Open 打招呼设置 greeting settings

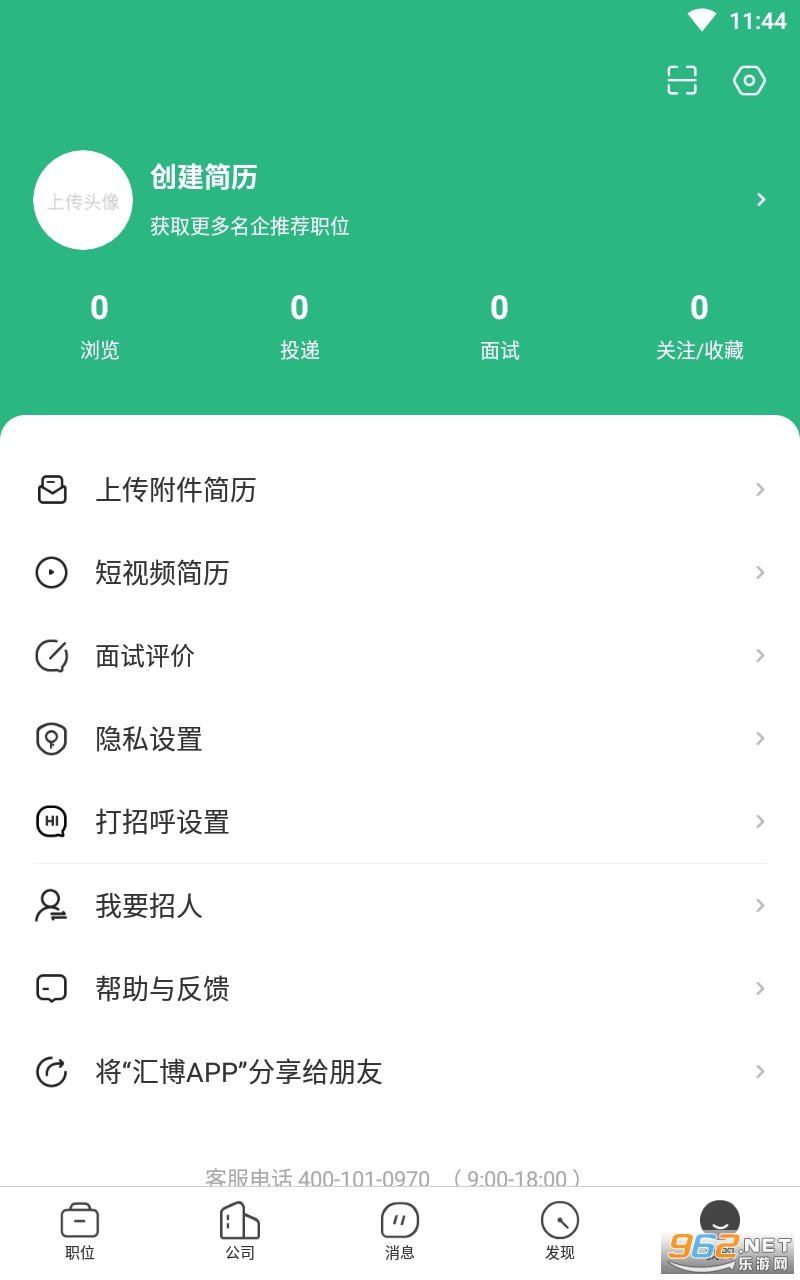(400, 822)
